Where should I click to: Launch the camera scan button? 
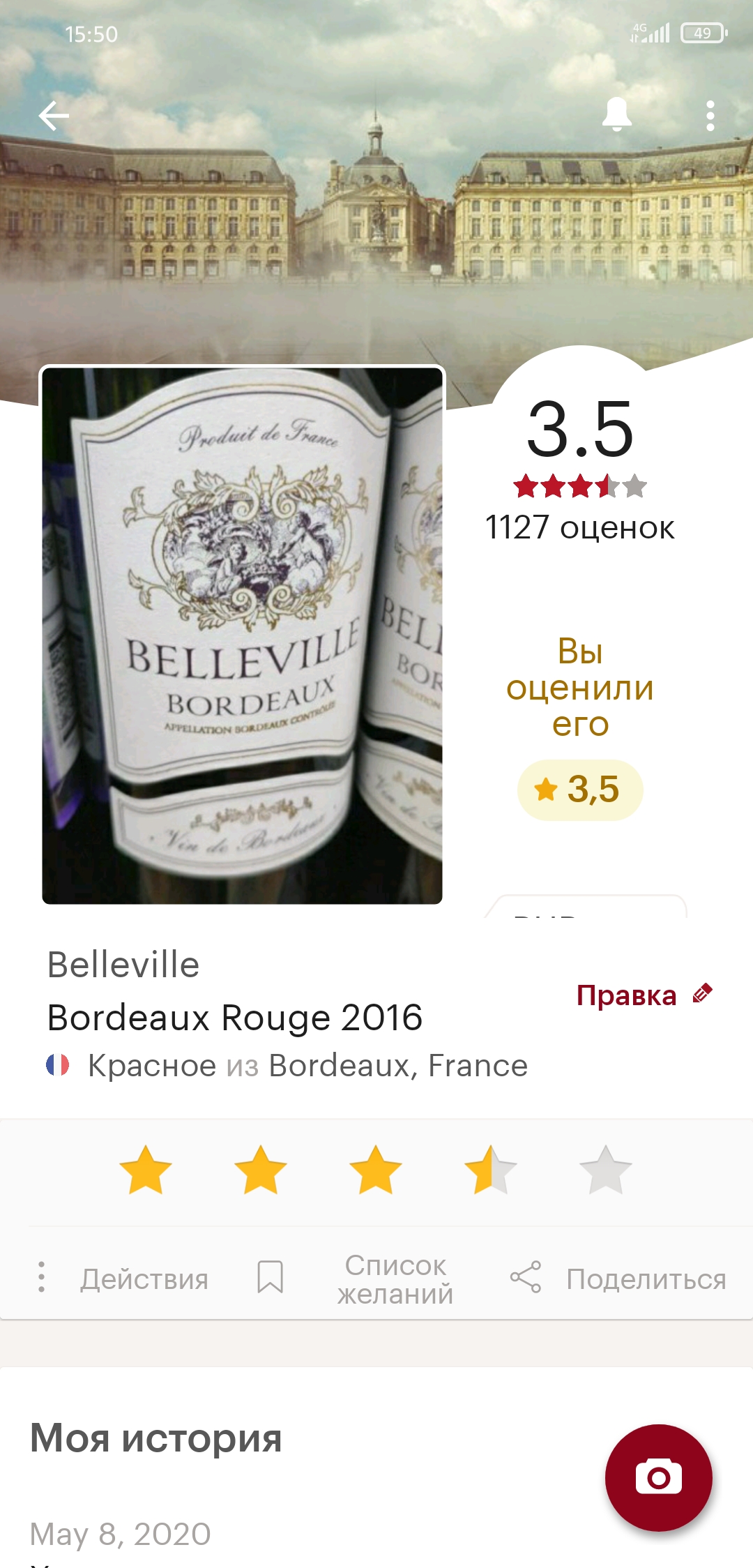(x=658, y=1477)
